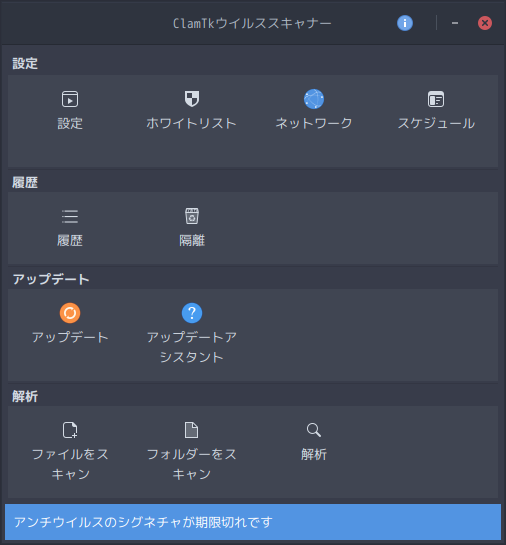The height and width of the screenshot is (545, 506).
Task: Select ファイルをスキャン to scan a file
Action: click(x=70, y=451)
